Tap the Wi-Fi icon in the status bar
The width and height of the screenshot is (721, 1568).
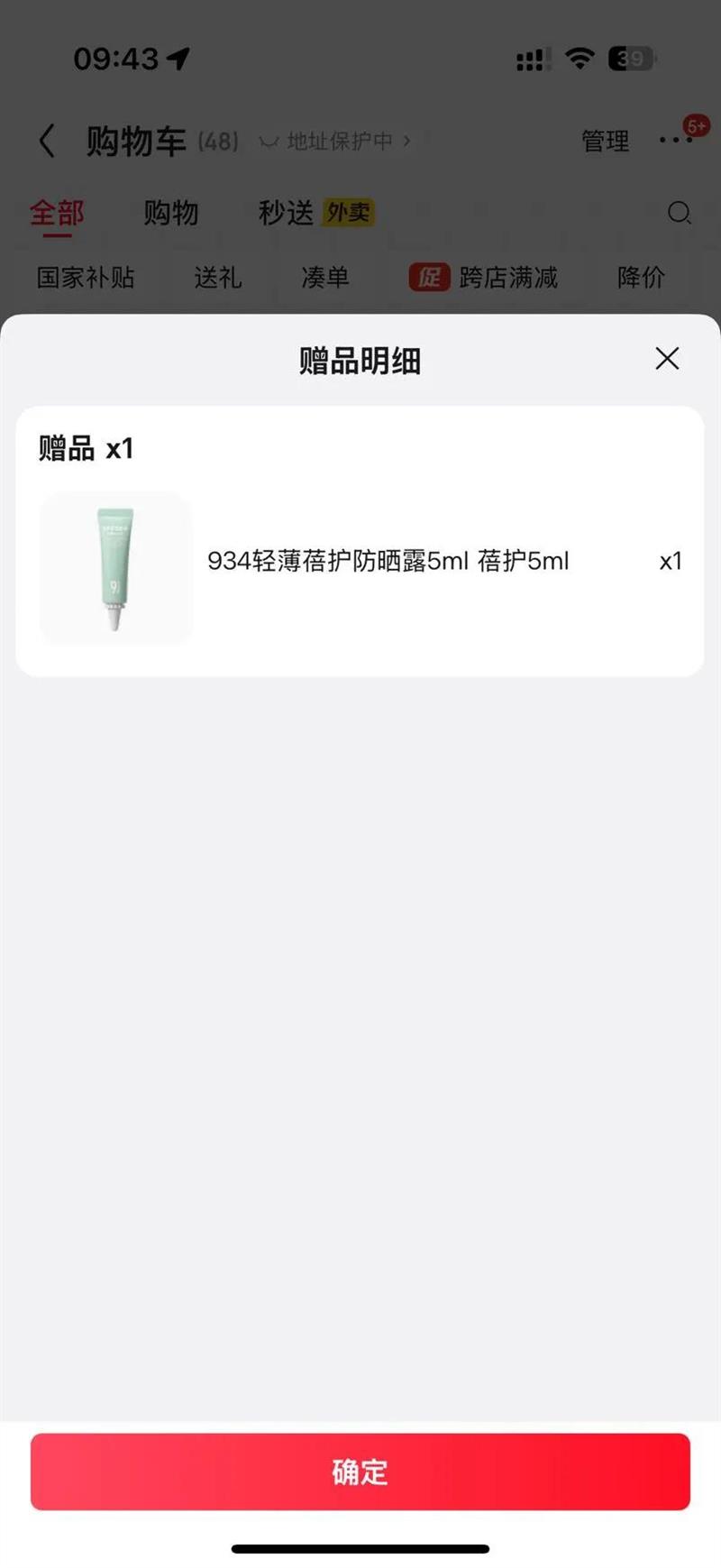(x=580, y=58)
